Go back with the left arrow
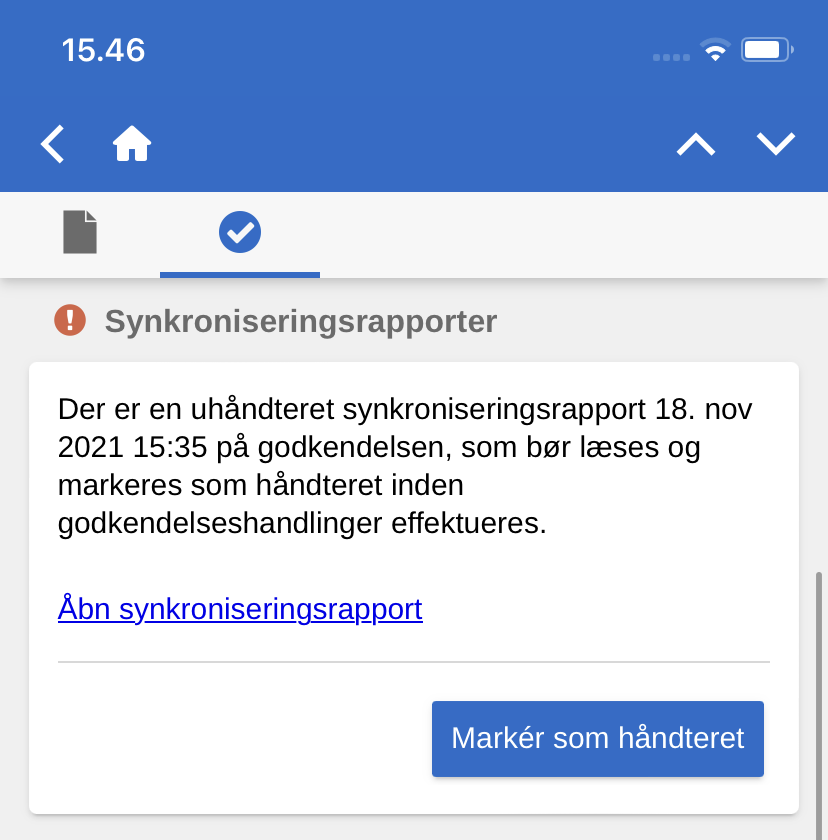This screenshot has width=828, height=840. [x=53, y=145]
